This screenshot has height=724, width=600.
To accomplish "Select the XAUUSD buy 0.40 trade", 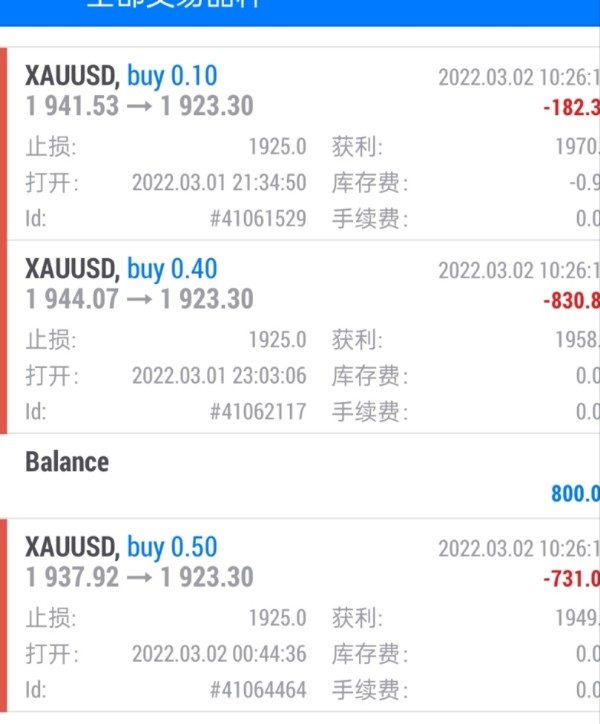I will coord(300,338).
